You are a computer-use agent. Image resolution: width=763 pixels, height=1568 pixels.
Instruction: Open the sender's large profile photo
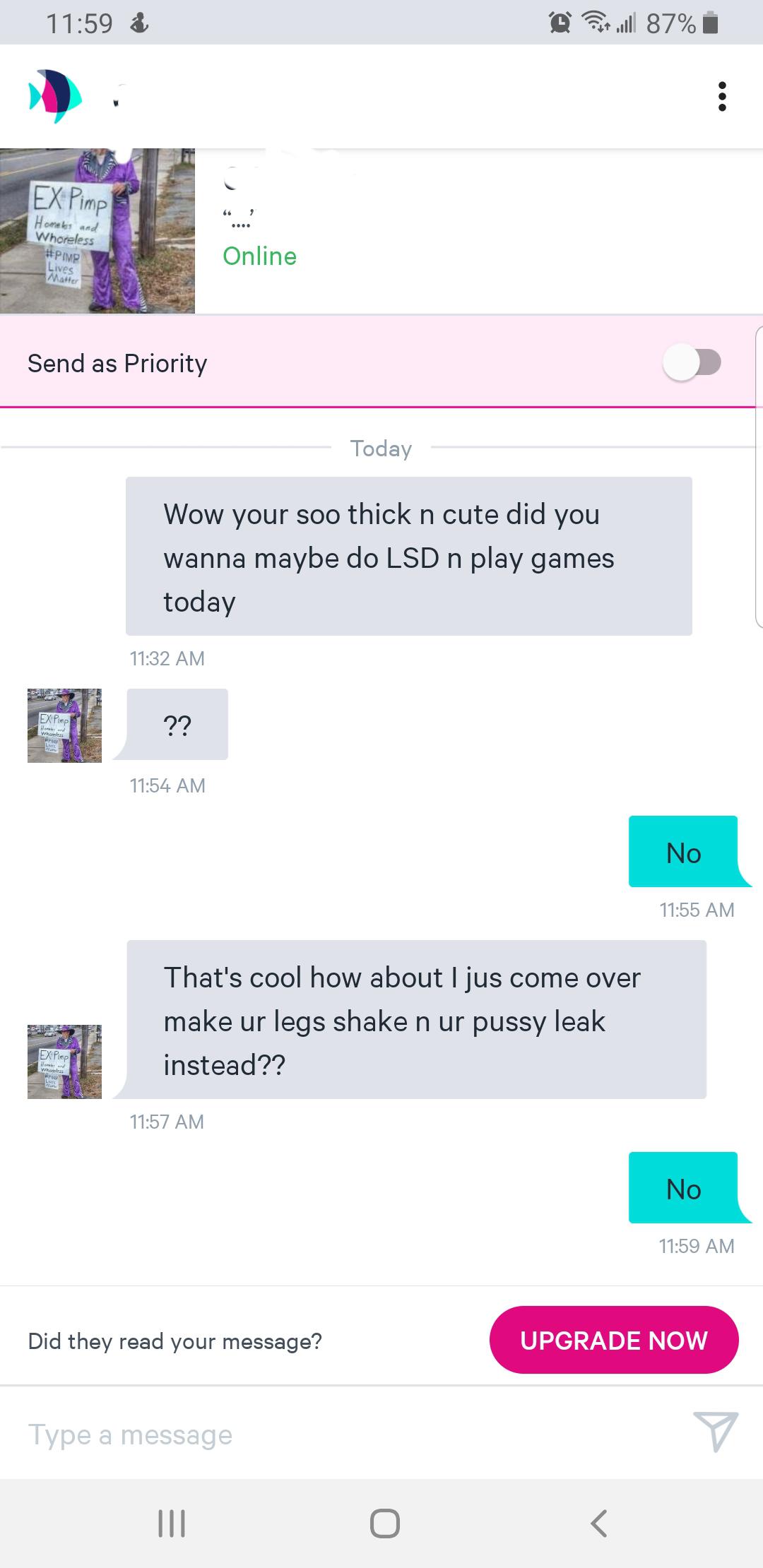[97, 230]
